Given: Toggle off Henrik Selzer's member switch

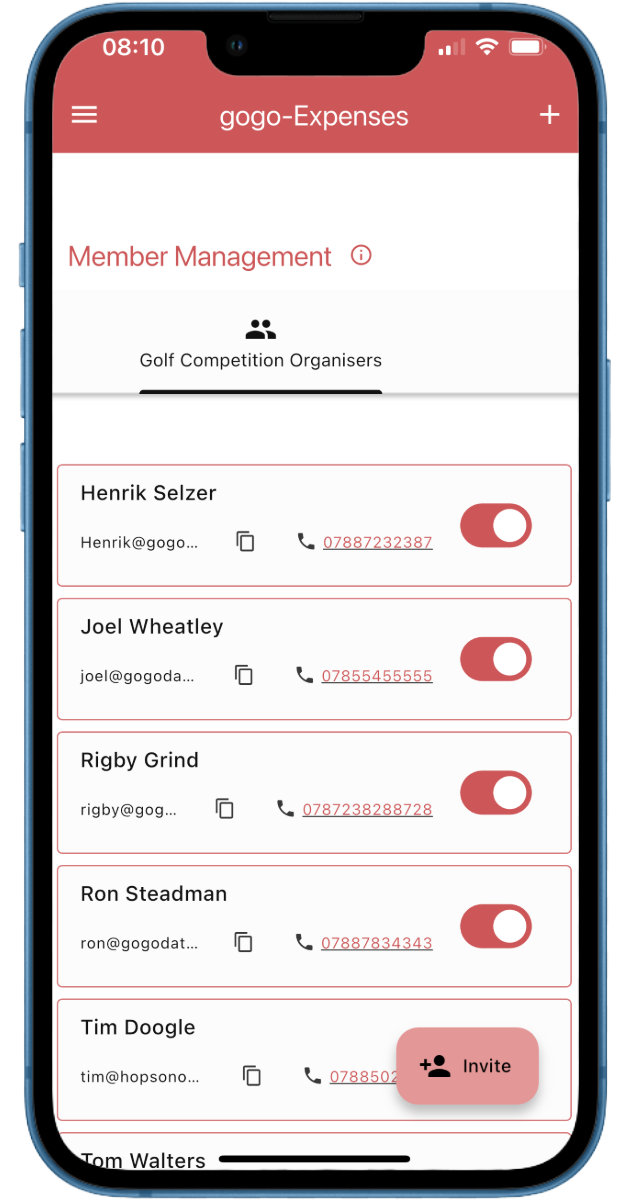Looking at the screenshot, I should pyautogui.click(x=496, y=526).
